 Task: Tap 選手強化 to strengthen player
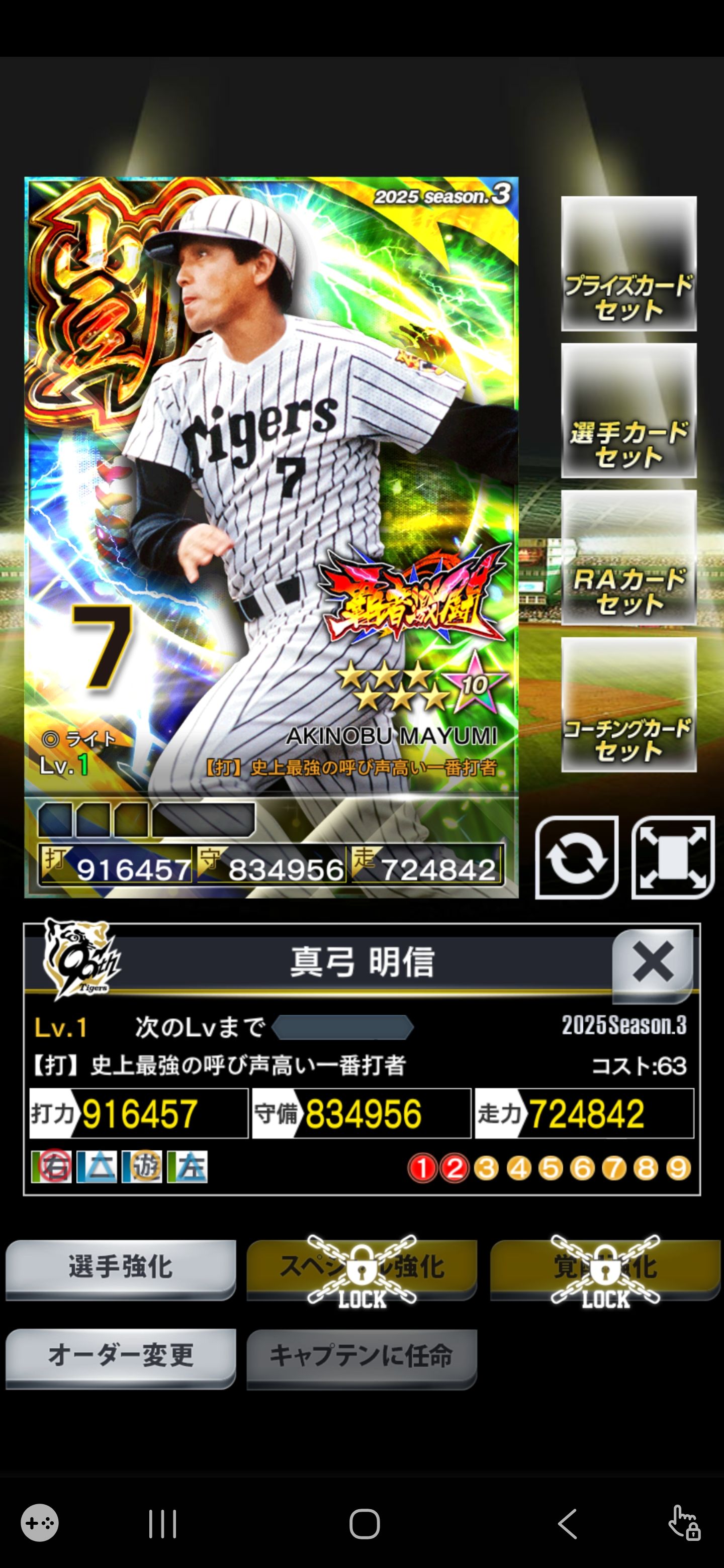[121, 1268]
